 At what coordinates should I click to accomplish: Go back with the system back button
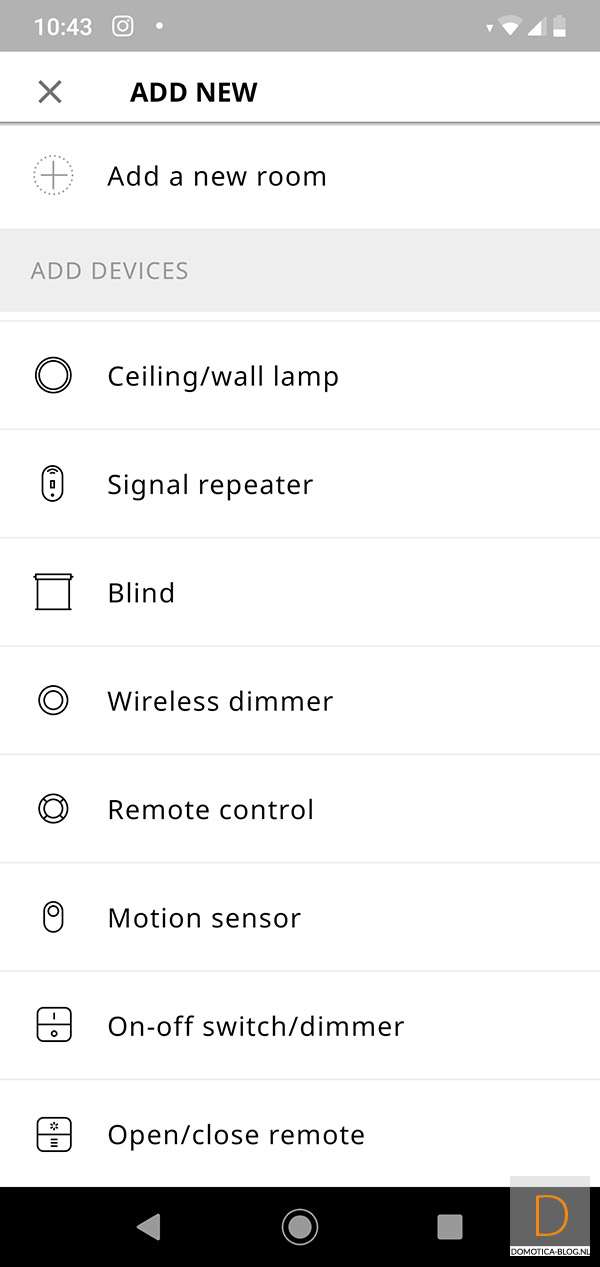(x=149, y=1226)
